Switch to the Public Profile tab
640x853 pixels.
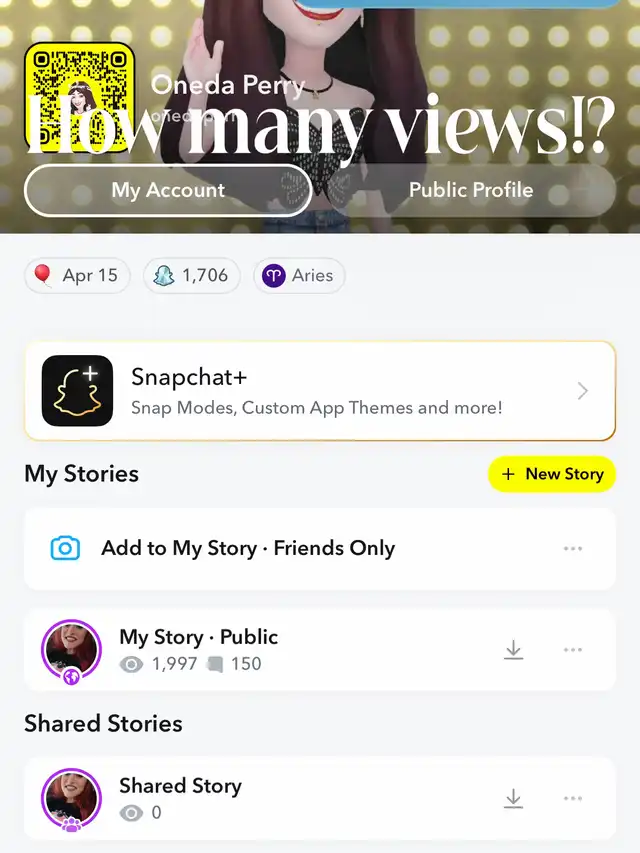click(x=470, y=190)
